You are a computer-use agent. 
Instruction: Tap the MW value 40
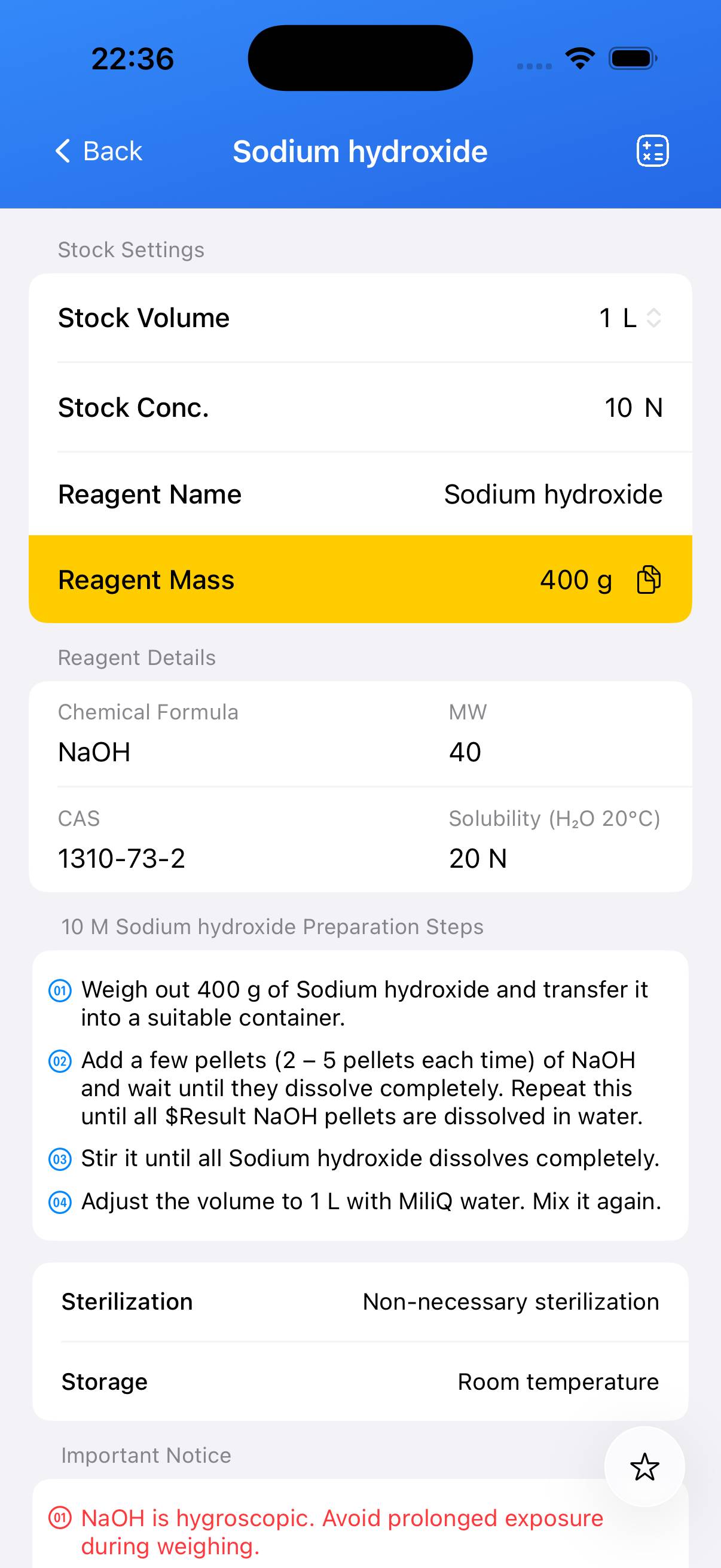click(x=466, y=752)
